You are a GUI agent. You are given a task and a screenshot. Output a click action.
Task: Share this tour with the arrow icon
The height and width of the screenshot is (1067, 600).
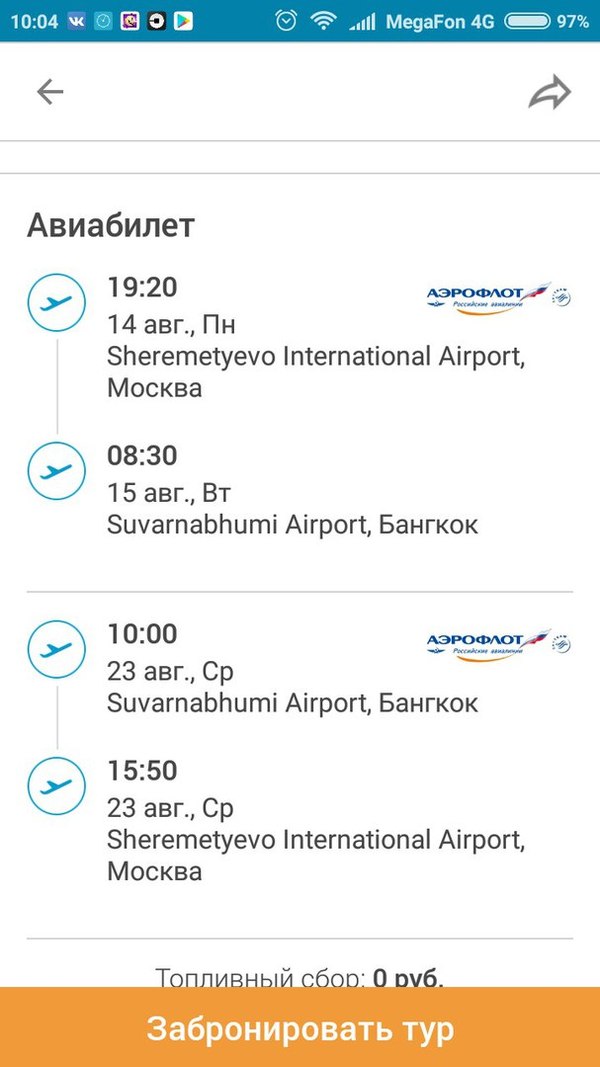(549, 94)
